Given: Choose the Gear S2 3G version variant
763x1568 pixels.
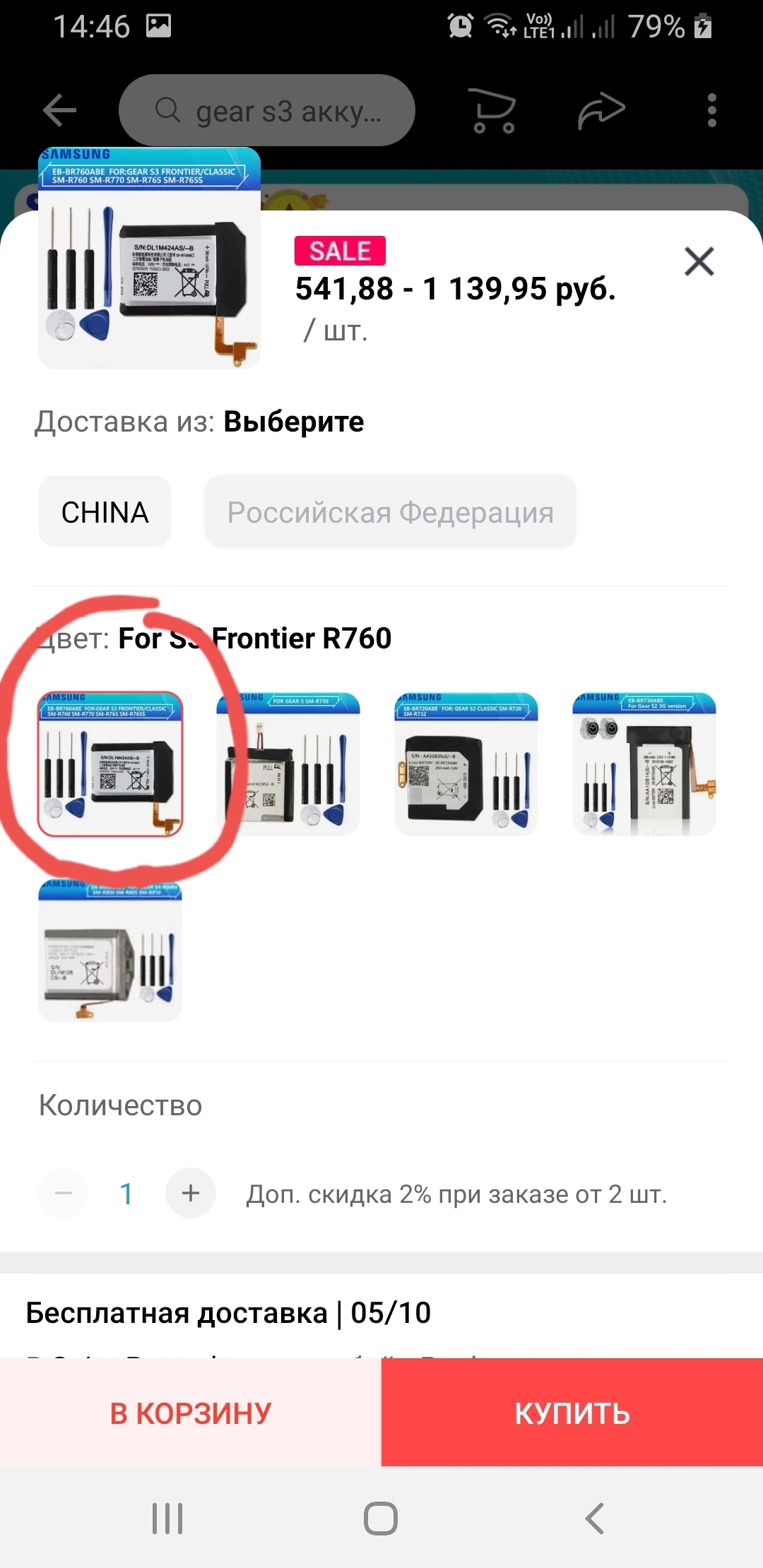Looking at the screenshot, I should [644, 764].
